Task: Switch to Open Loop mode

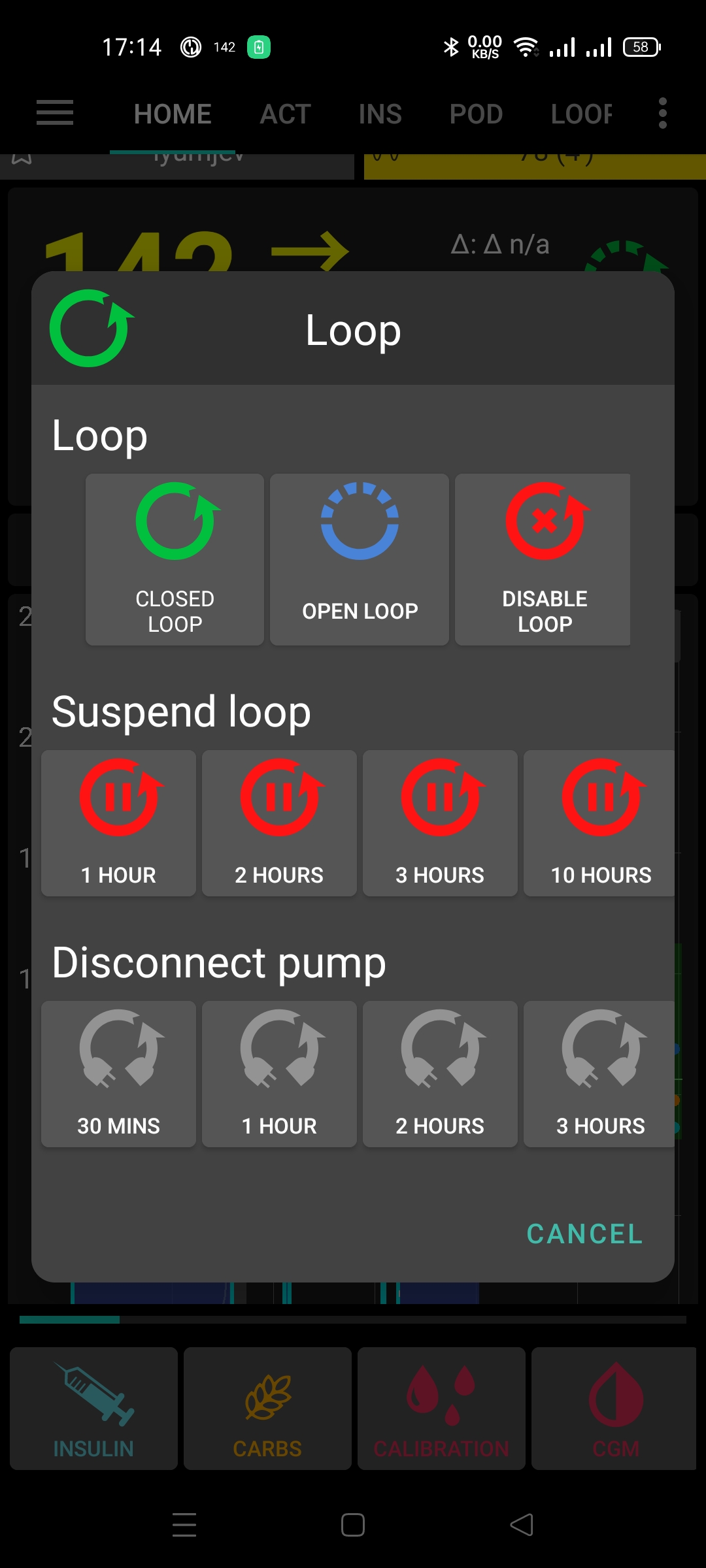Action: [x=359, y=559]
